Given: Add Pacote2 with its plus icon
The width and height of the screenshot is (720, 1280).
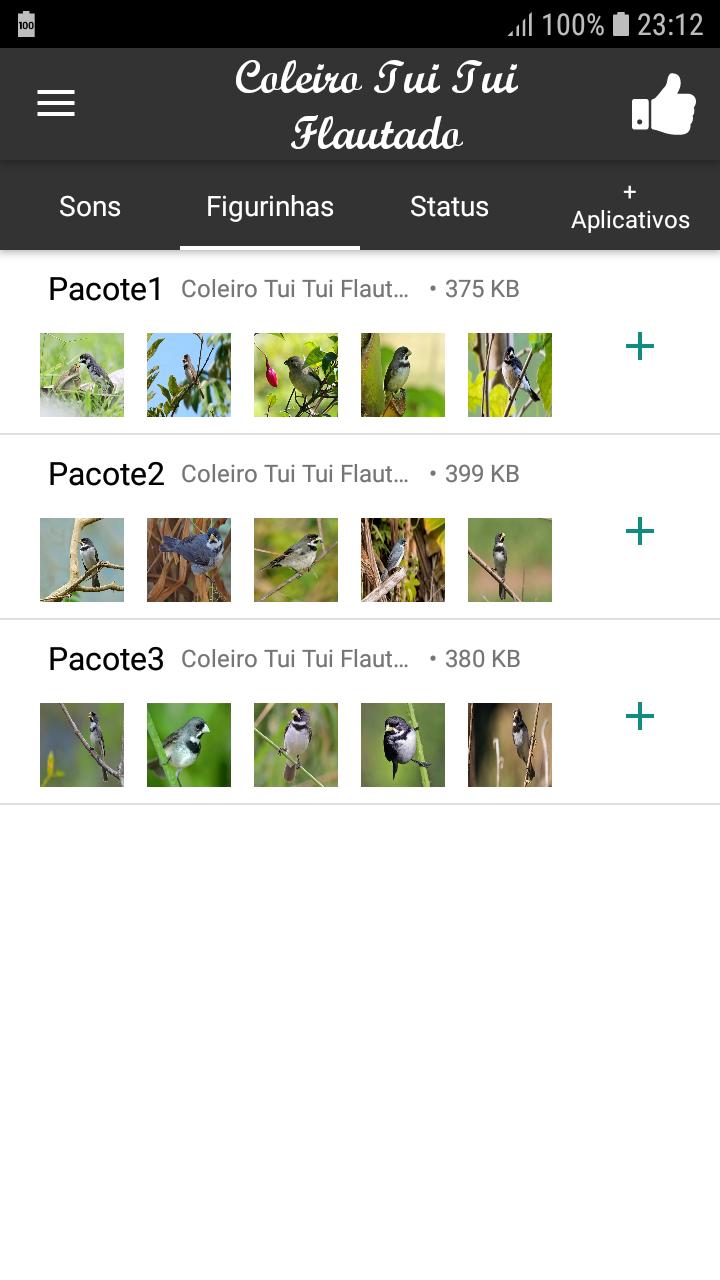Looking at the screenshot, I should pyautogui.click(x=640, y=532).
